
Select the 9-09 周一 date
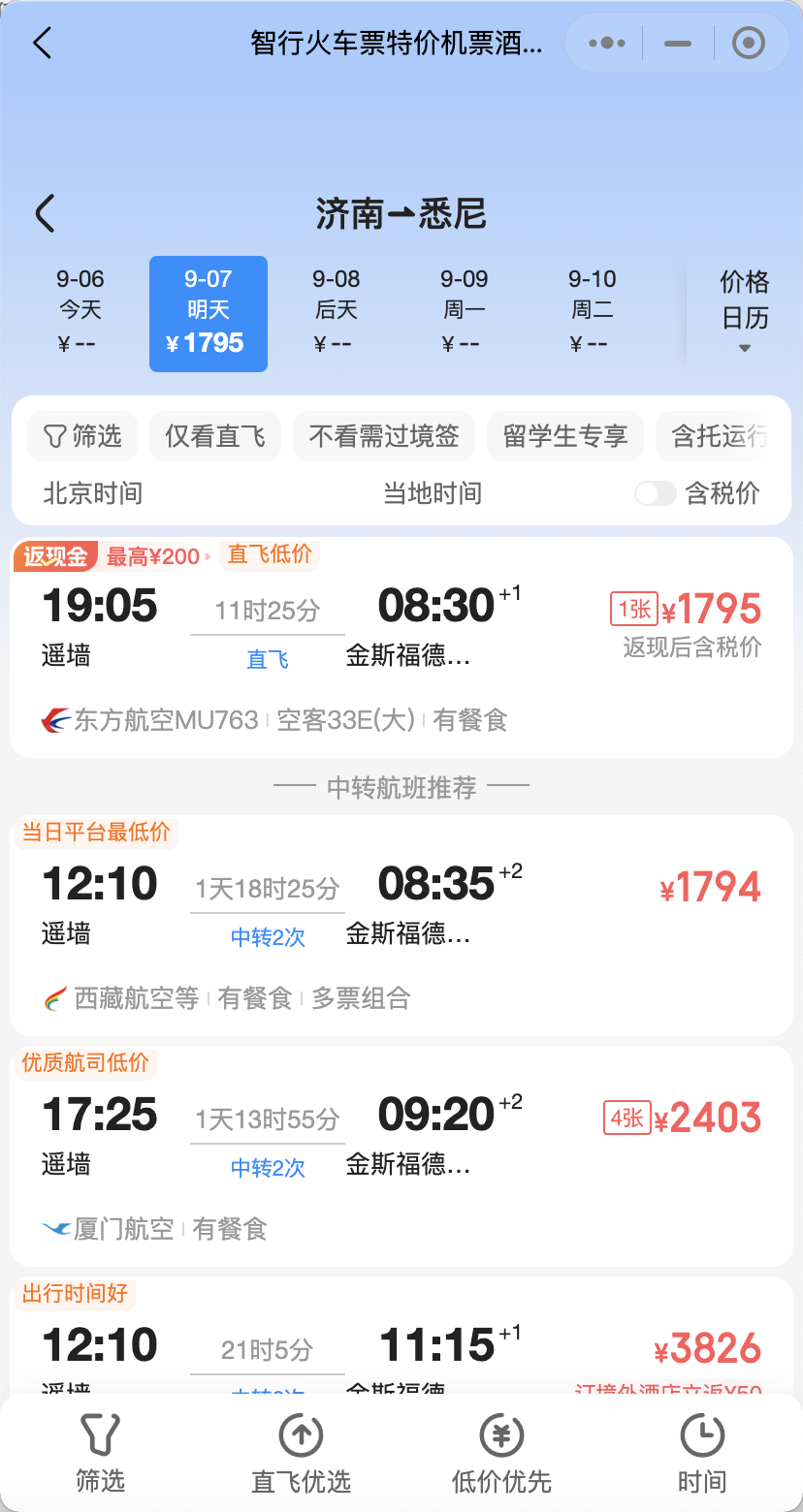tap(464, 312)
